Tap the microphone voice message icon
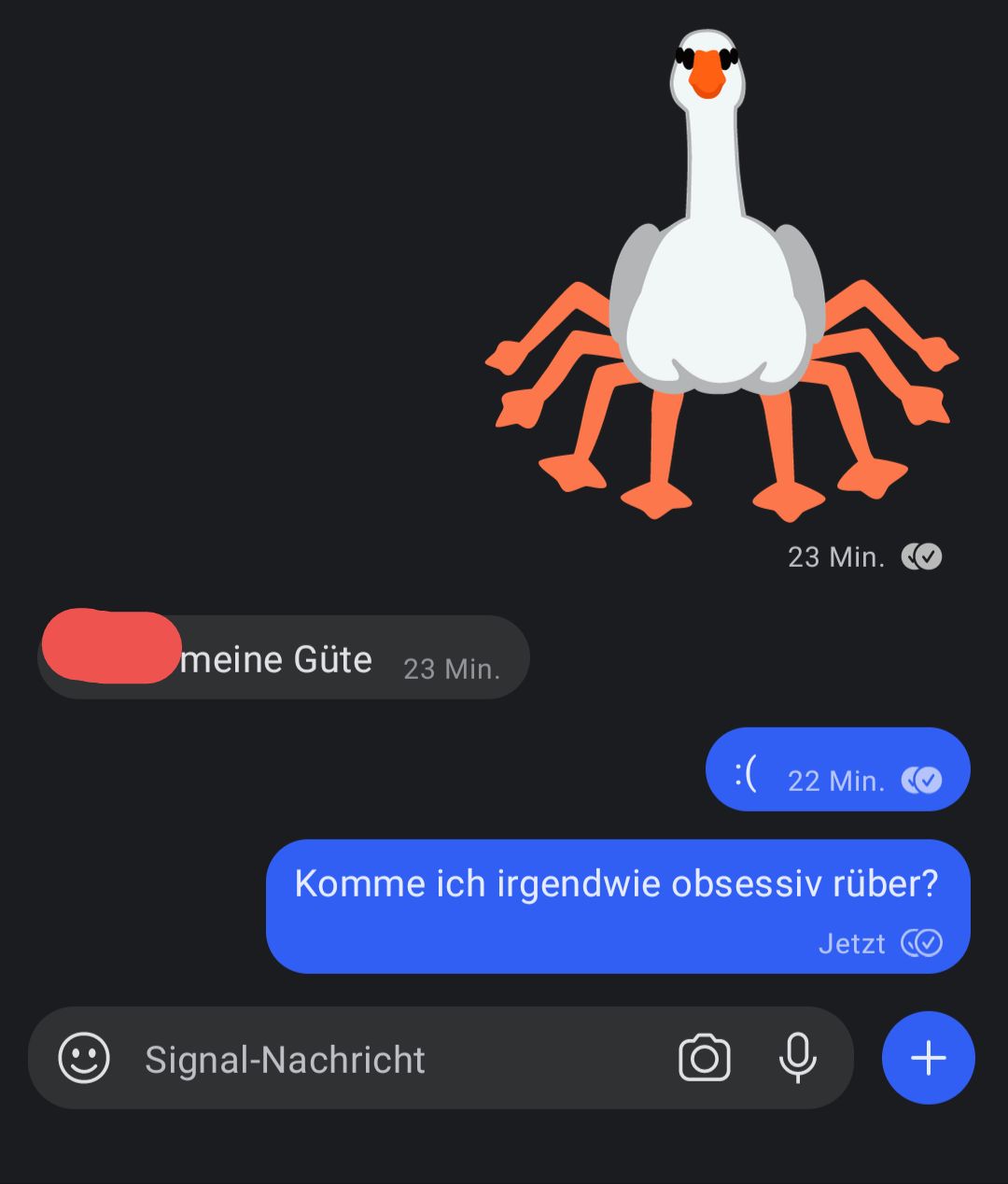 coord(797,1058)
